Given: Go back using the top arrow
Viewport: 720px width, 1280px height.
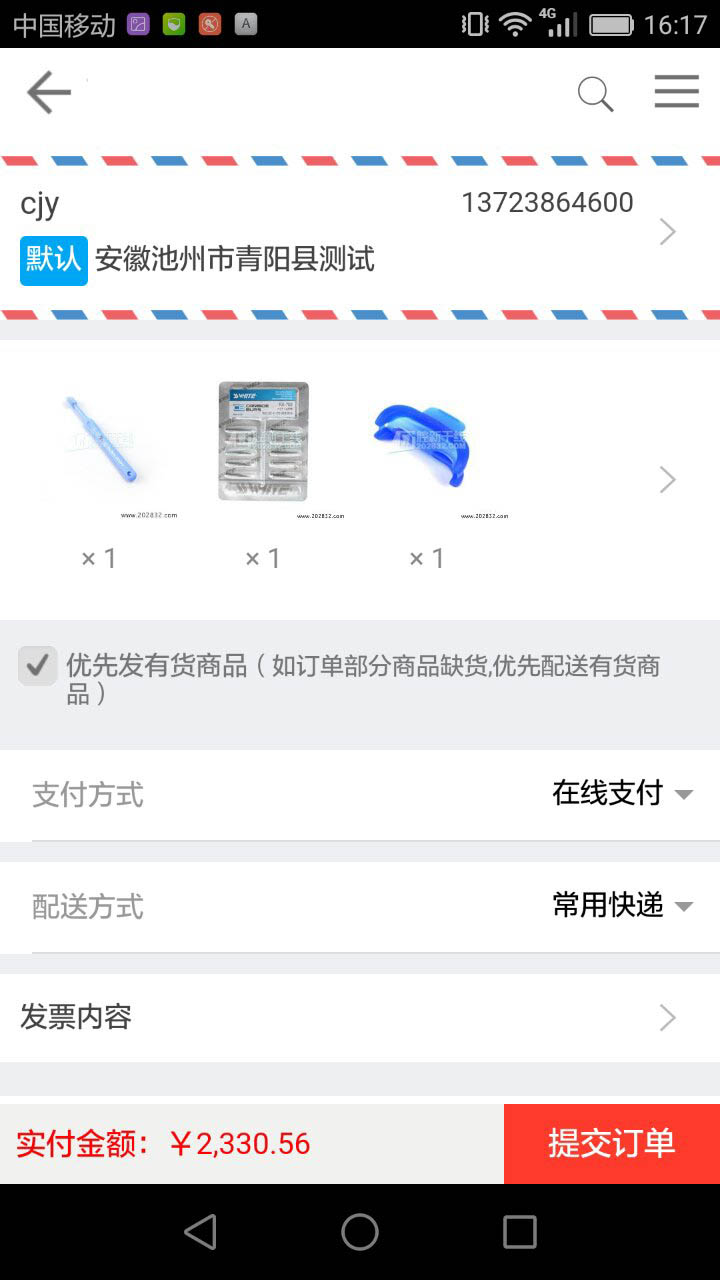Looking at the screenshot, I should (48, 93).
